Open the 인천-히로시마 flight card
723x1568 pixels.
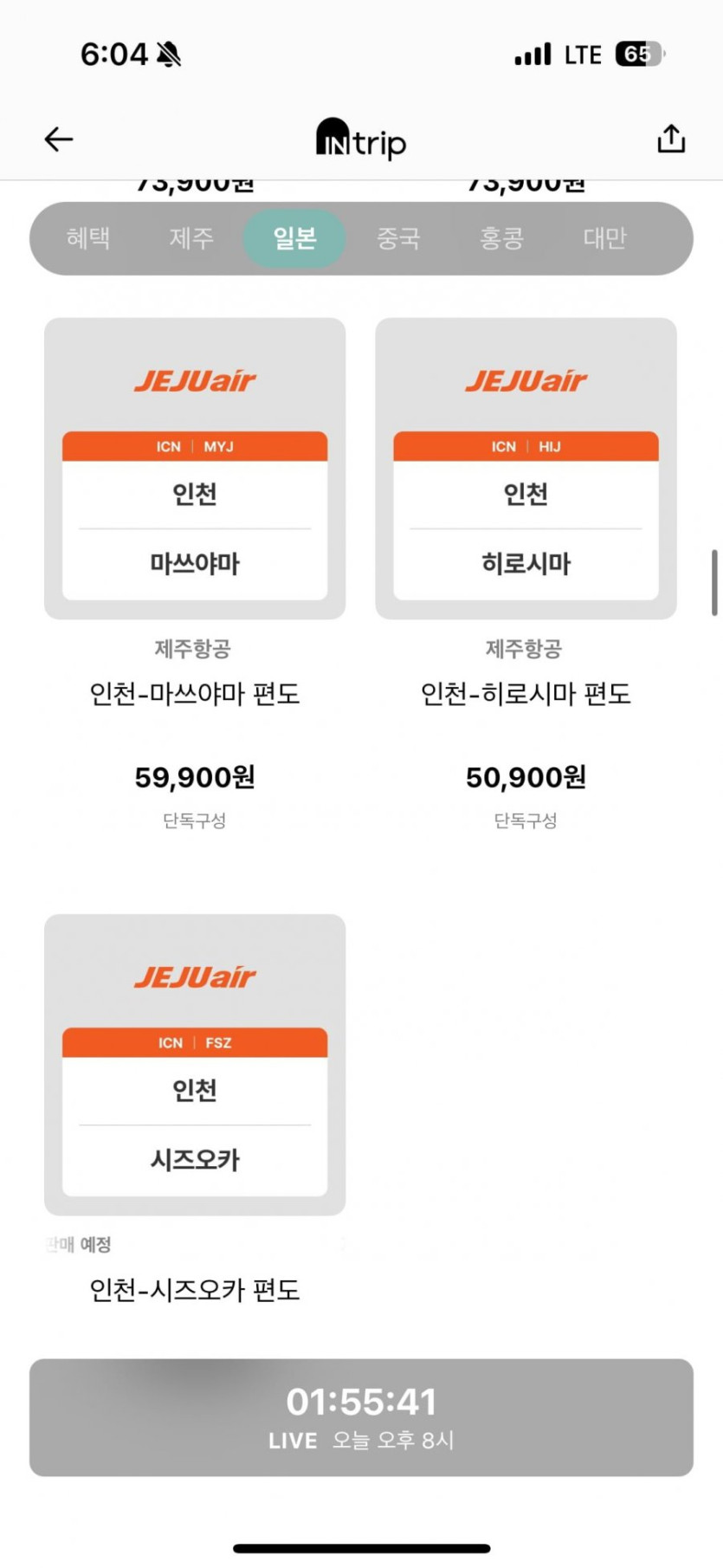point(526,469)
